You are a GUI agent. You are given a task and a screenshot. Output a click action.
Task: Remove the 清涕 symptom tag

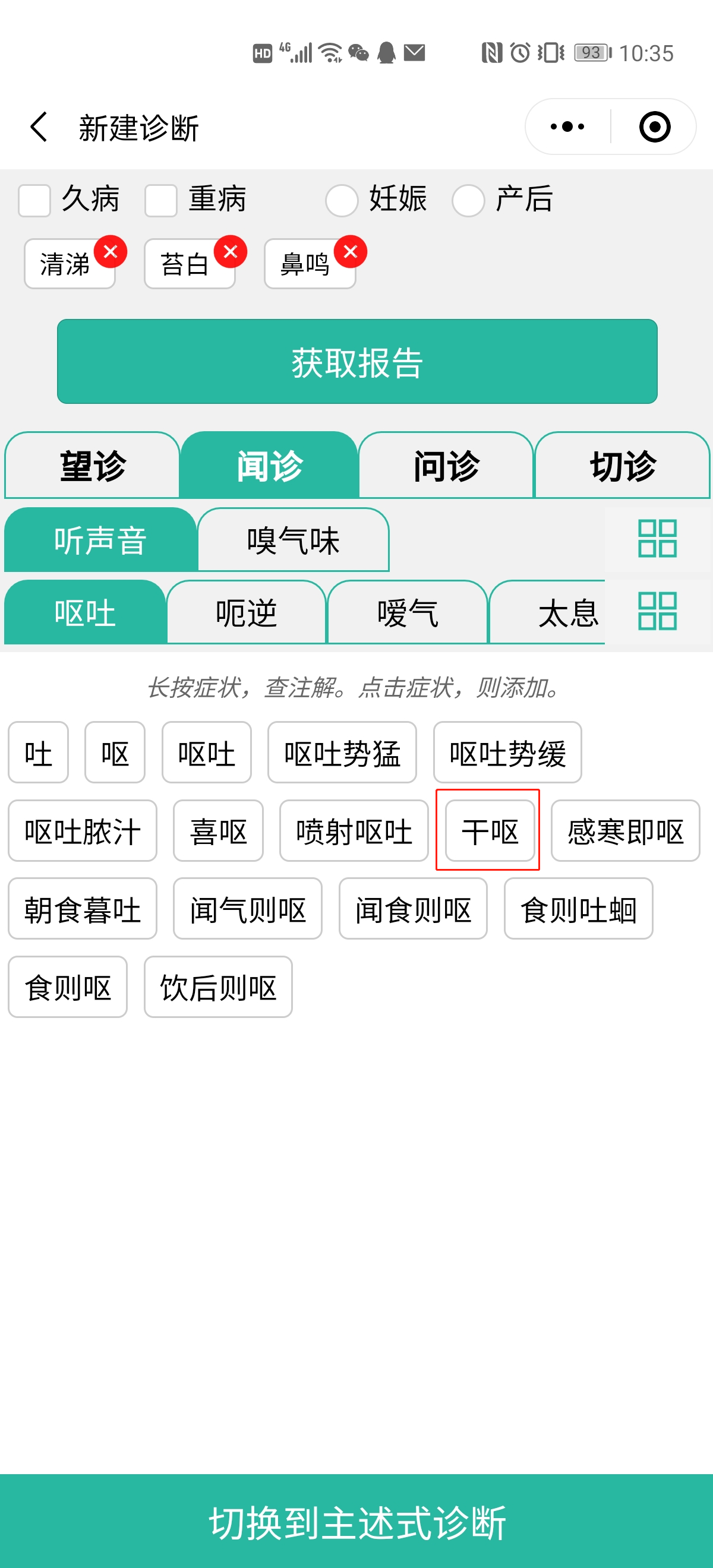(110, 251)
